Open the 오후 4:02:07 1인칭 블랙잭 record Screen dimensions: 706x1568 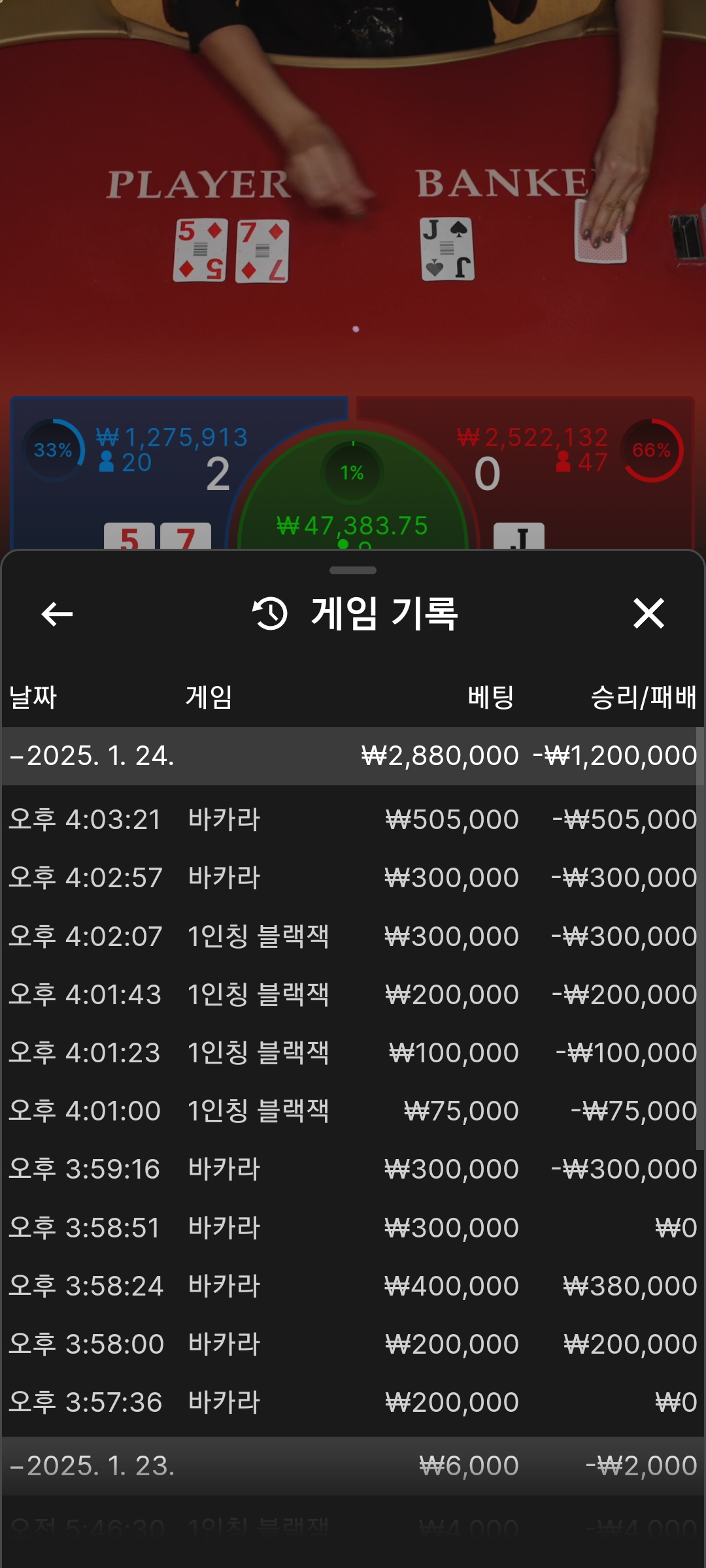click(352, 936)
